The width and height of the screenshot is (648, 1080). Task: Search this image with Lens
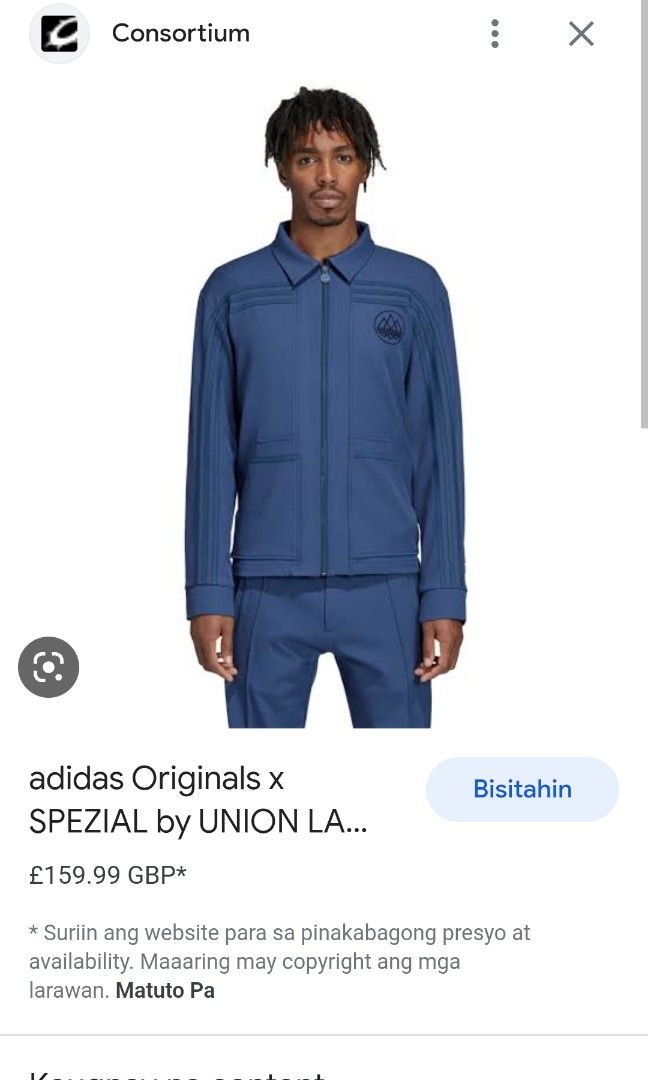tap(48, 667)
